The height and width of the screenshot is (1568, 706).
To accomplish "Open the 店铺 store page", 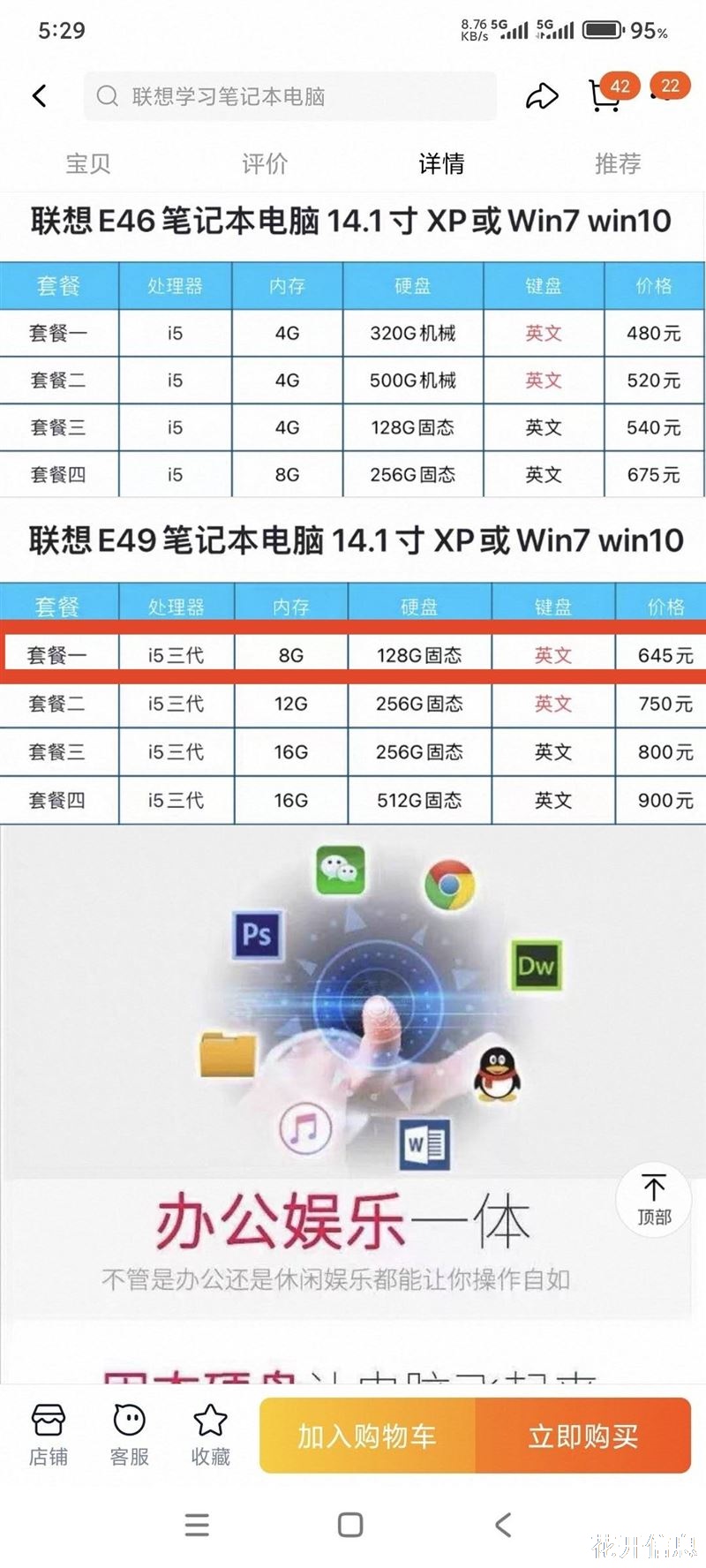I will point(49,1436).
